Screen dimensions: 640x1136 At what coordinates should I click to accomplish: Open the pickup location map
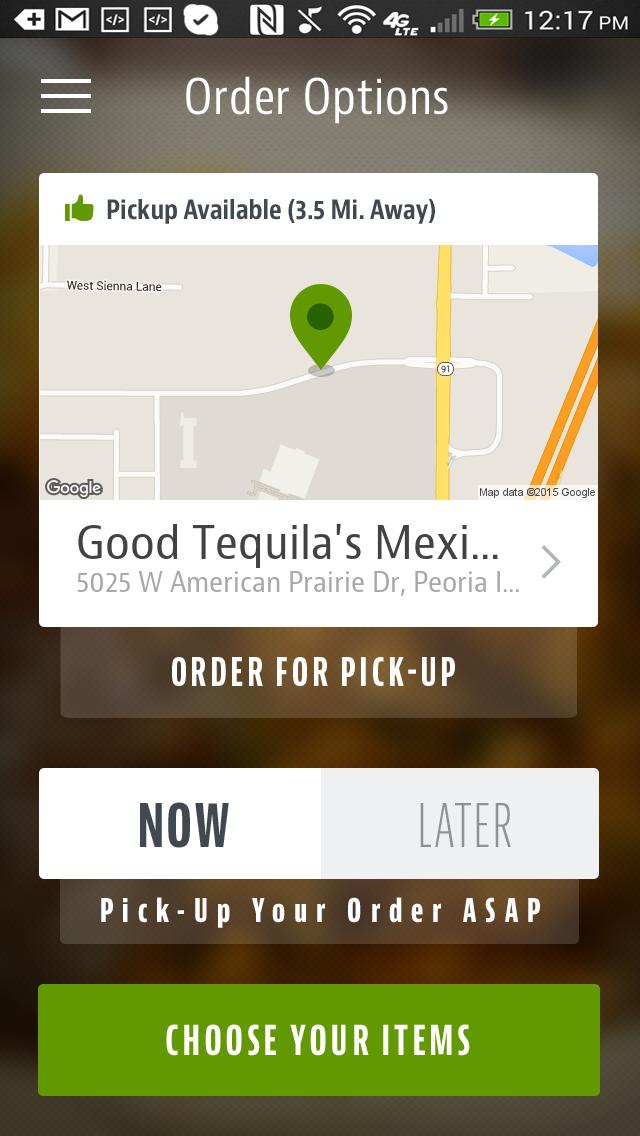pyautogui.click(x=318, y=372)
